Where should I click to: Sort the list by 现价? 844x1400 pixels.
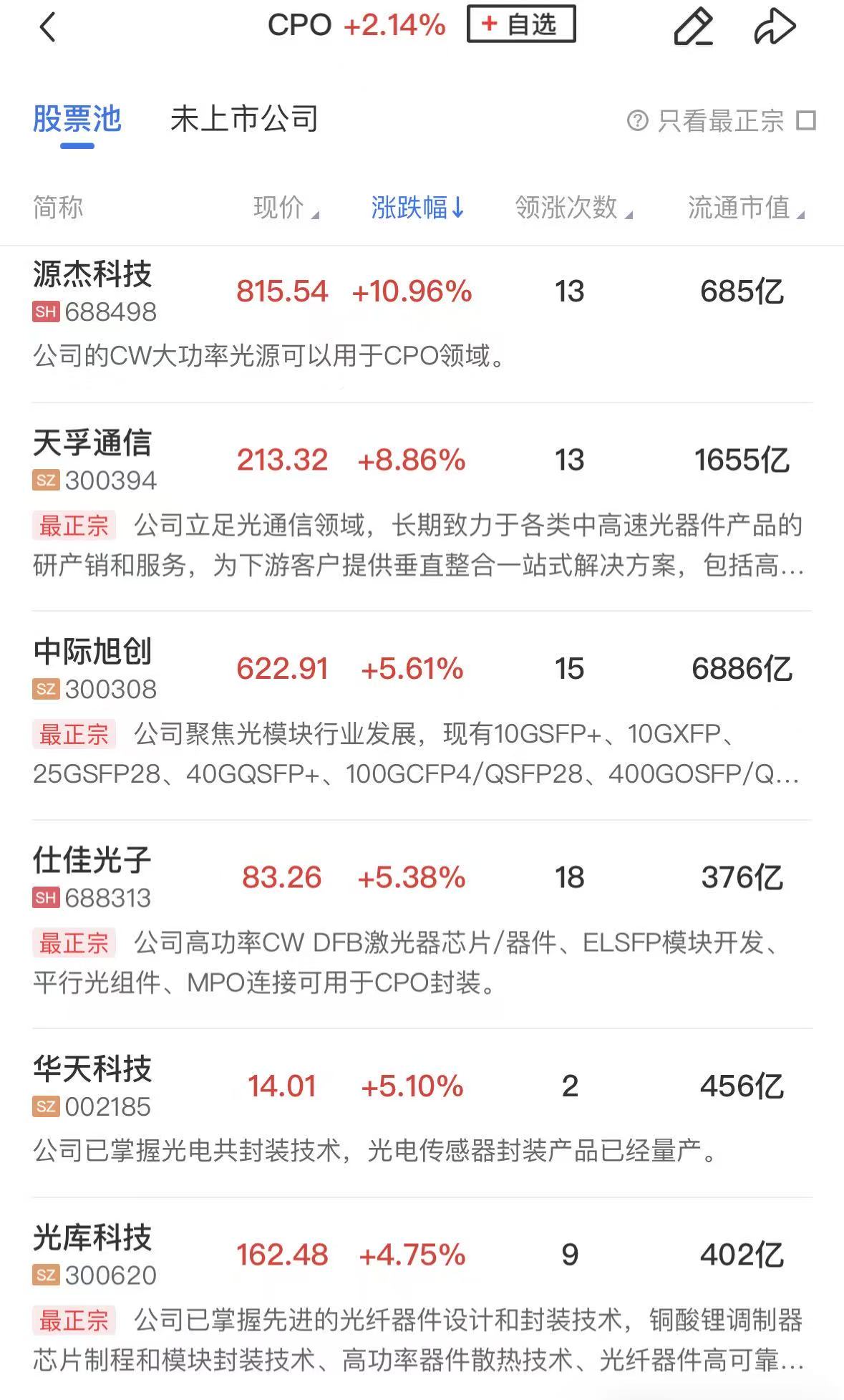285,208
